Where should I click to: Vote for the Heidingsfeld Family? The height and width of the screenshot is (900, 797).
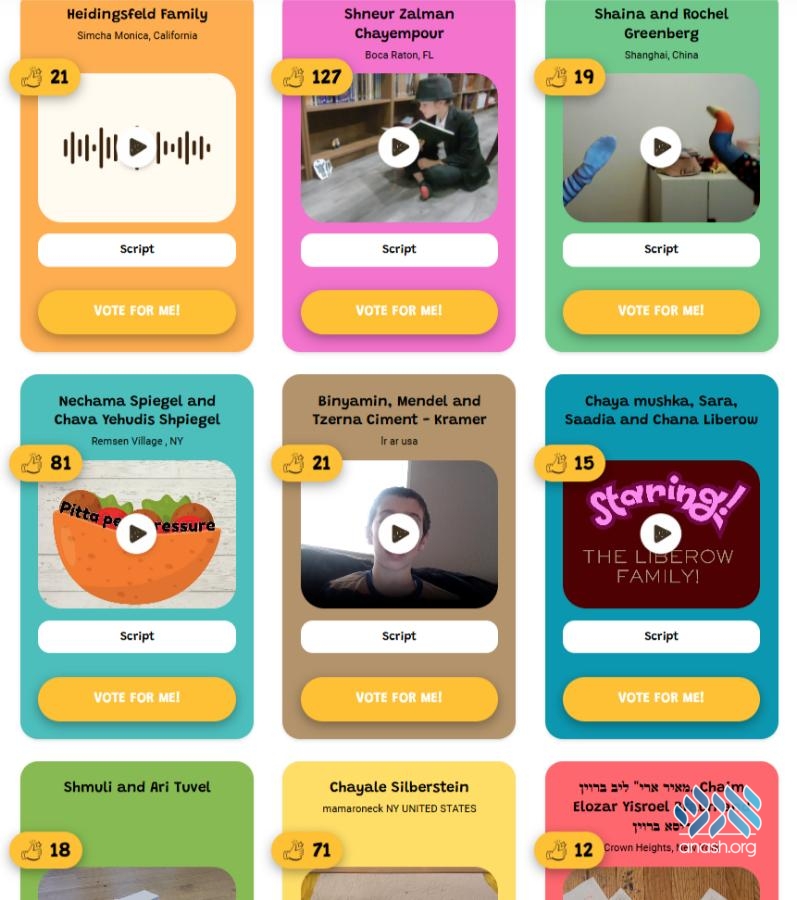(137, 311)
